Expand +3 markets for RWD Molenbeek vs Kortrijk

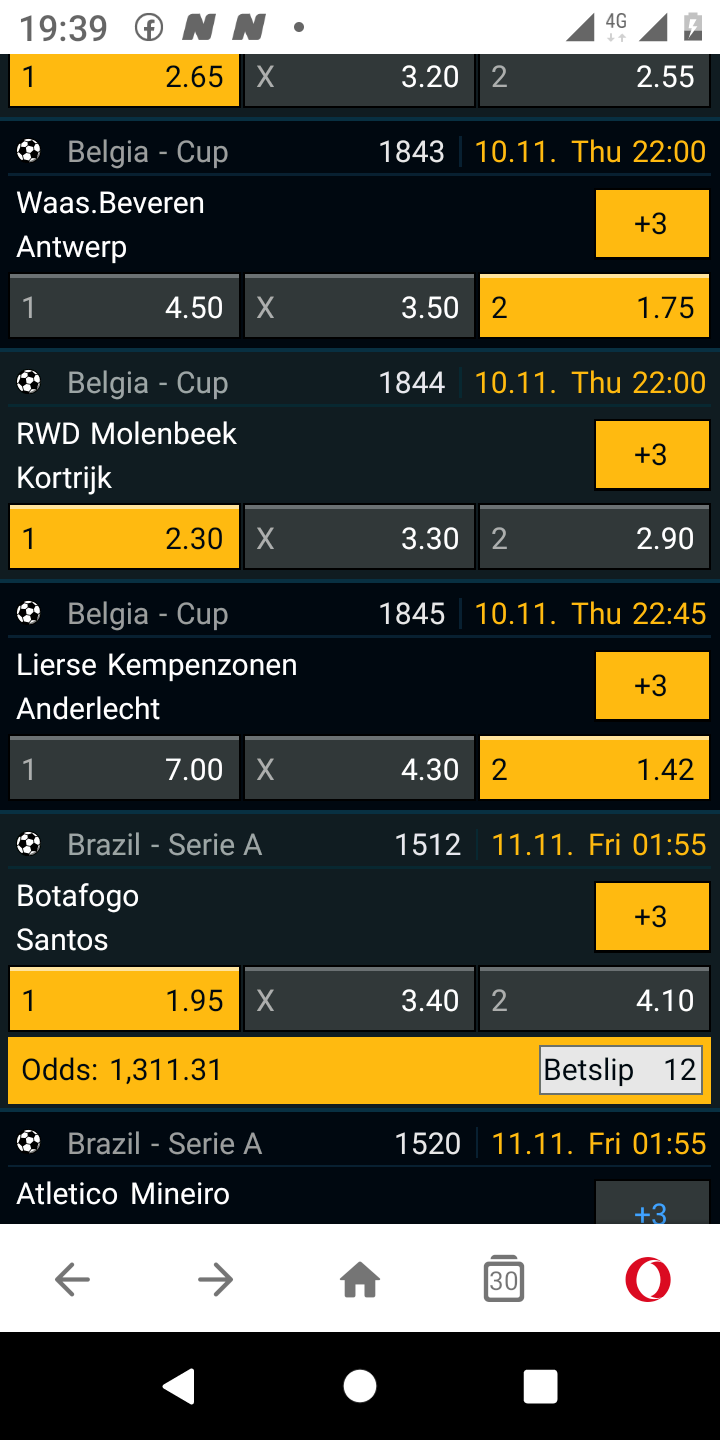652,455
